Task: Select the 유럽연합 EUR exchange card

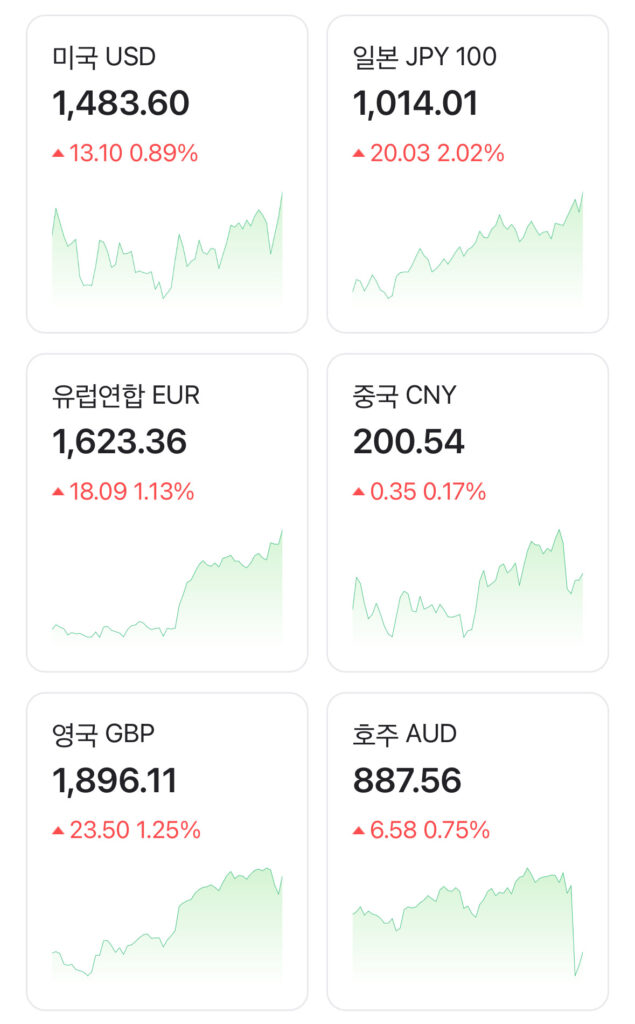Action: (167, 512)
